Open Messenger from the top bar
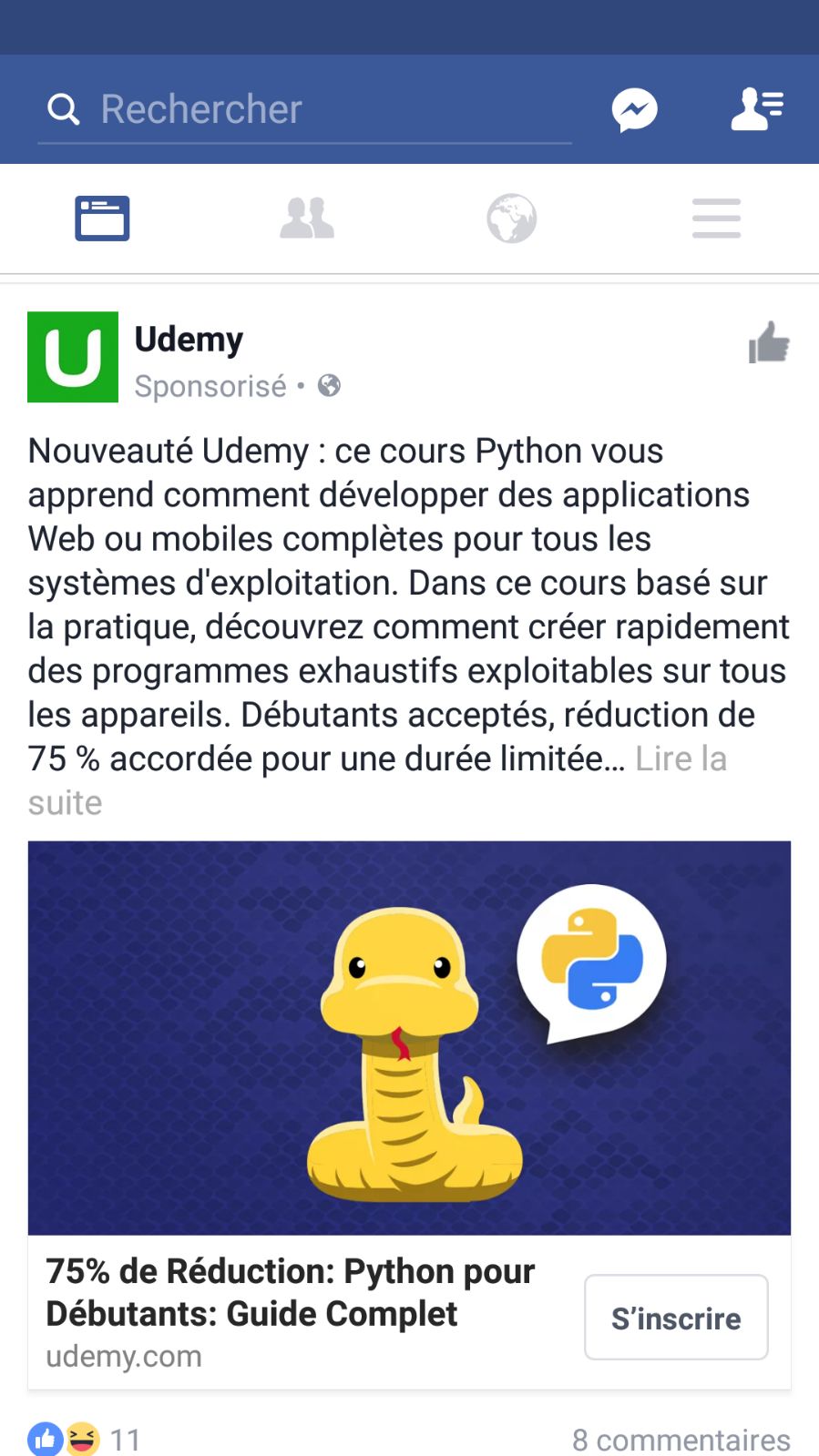Viewport: 819px width, 1456px height. (634, 110)
